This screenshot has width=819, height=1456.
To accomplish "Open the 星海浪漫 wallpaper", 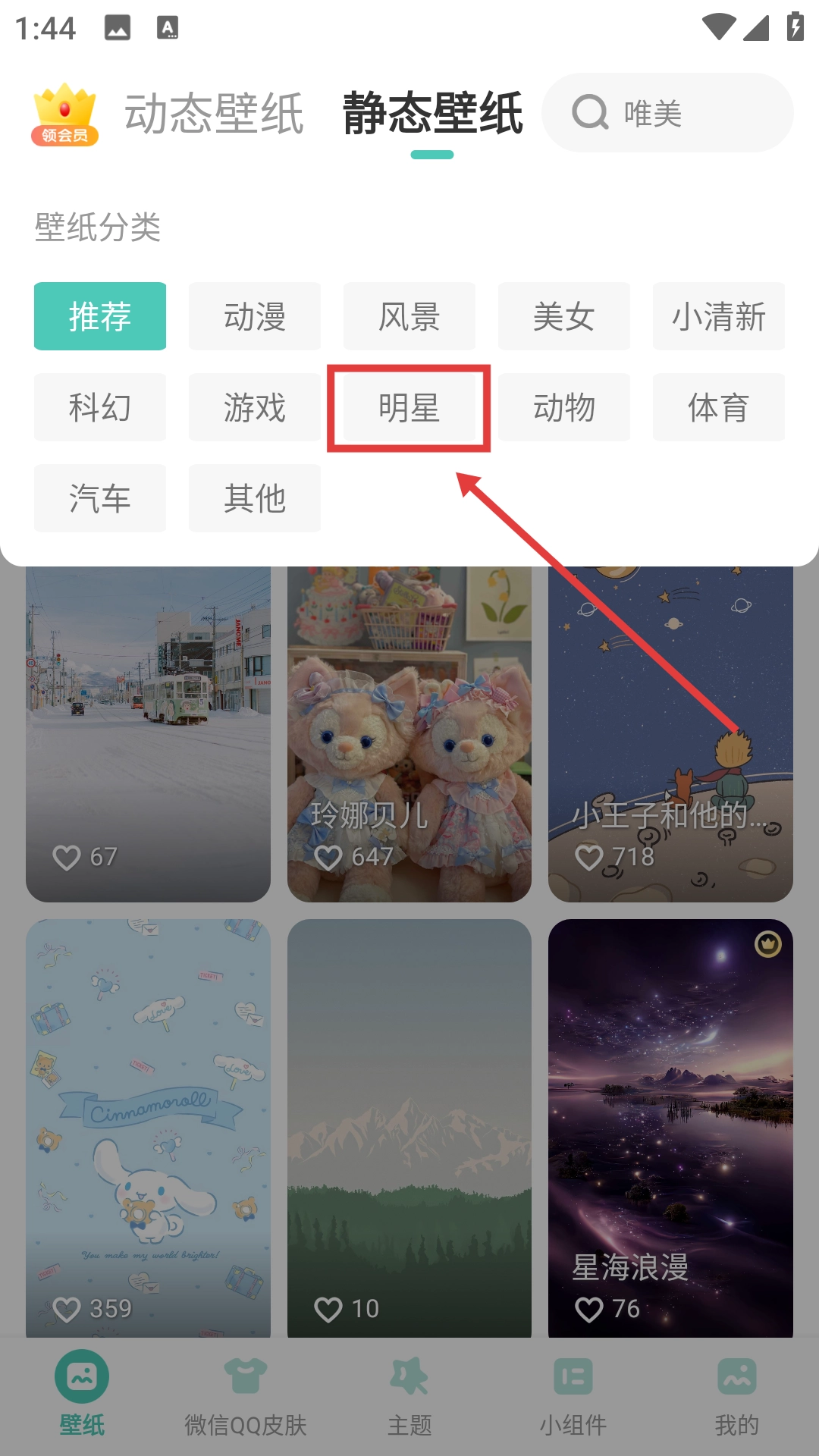I will pos(670,1122).
